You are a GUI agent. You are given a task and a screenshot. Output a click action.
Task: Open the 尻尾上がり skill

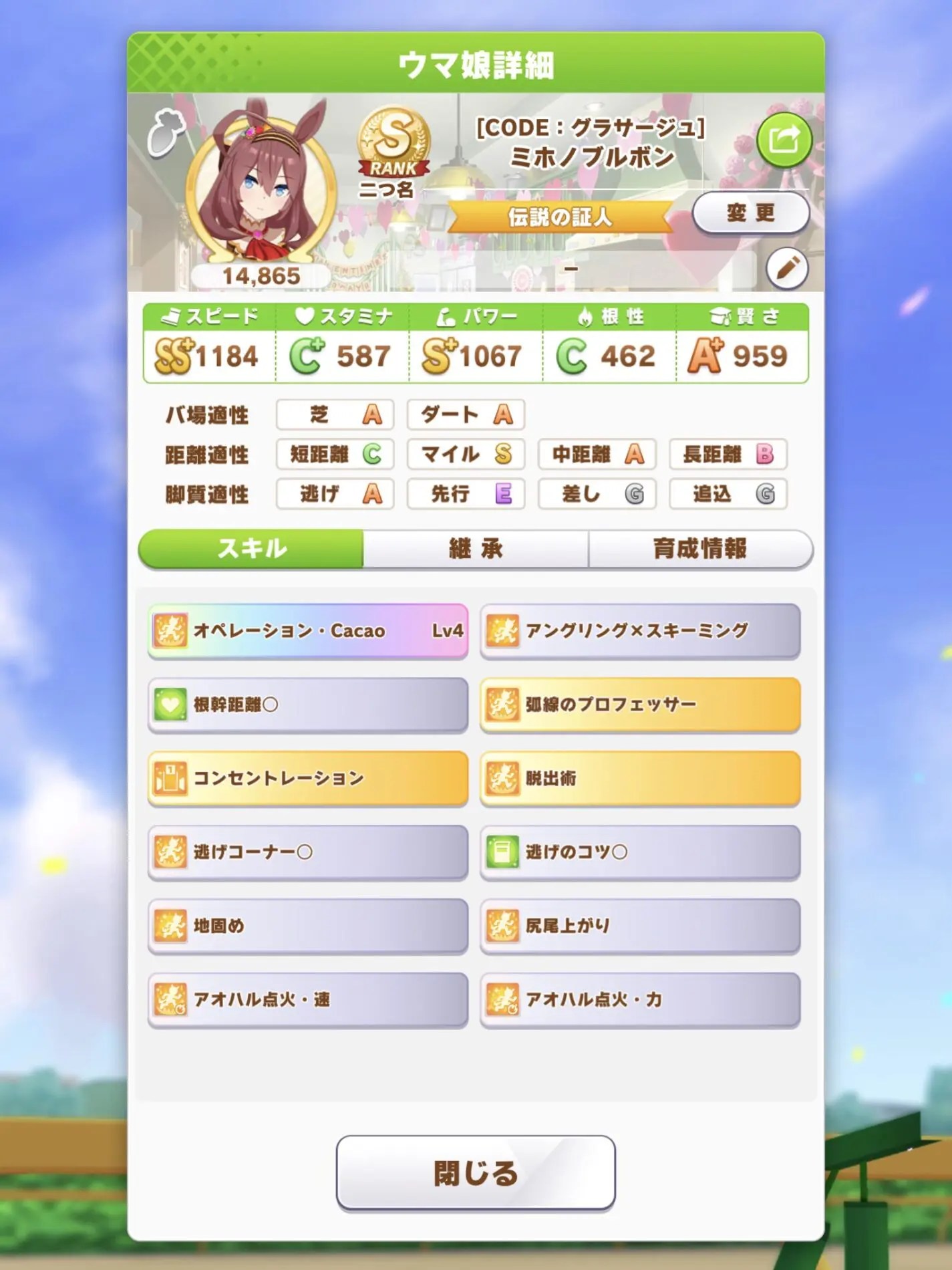(x=639, y=926)
